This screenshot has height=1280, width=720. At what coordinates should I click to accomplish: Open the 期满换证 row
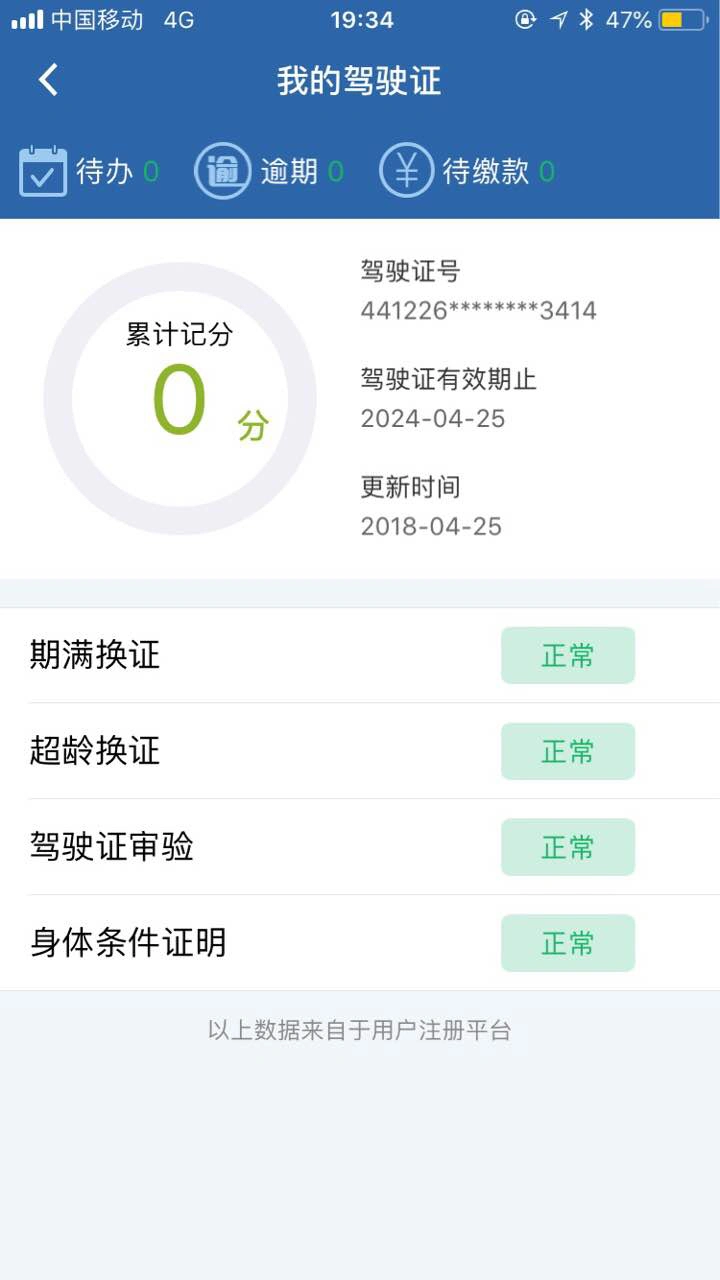coord(360,655)
